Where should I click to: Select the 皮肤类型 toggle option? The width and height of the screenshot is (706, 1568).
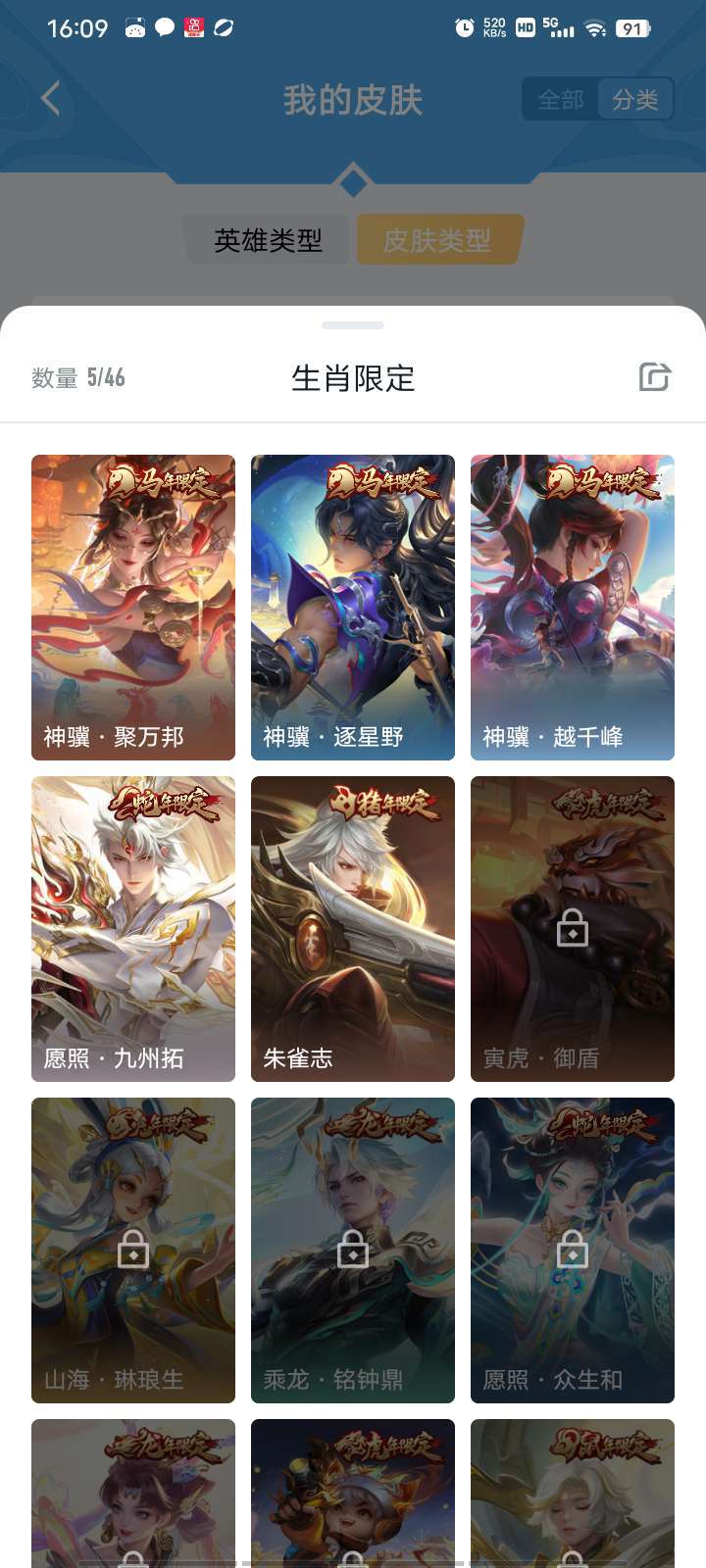tap(437, 239)
